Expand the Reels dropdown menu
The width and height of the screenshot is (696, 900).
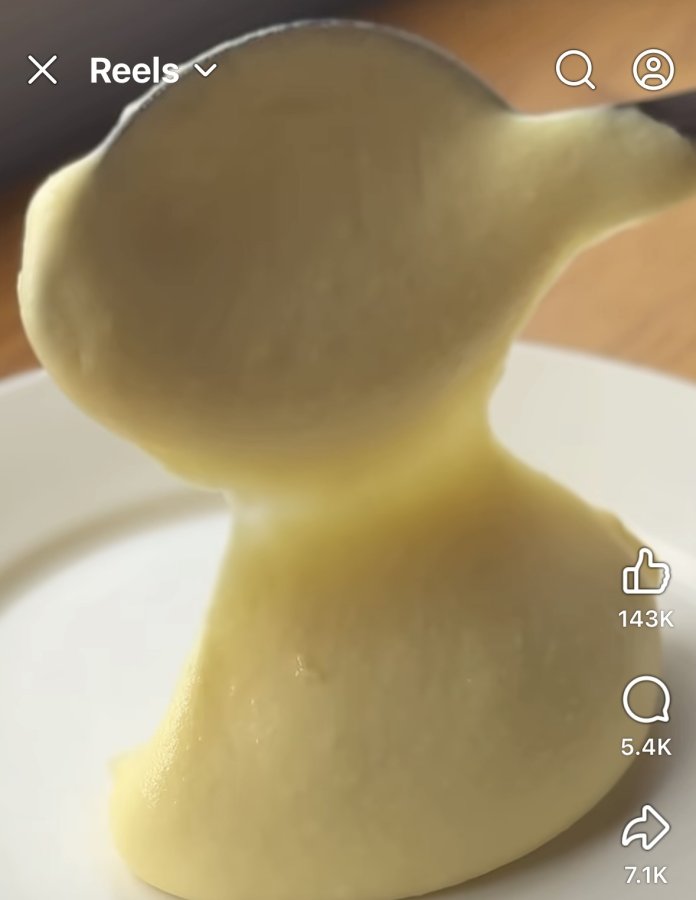pos(153,70)
